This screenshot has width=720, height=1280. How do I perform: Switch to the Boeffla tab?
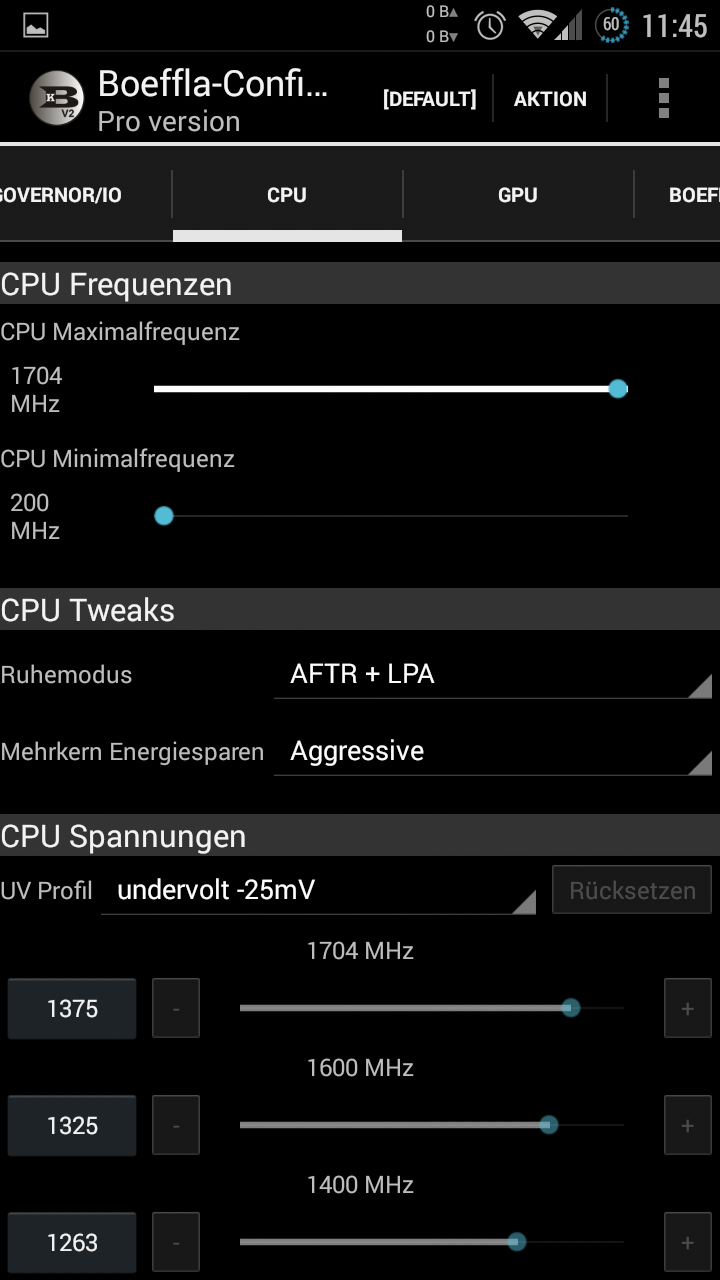(x=692, y=195)
